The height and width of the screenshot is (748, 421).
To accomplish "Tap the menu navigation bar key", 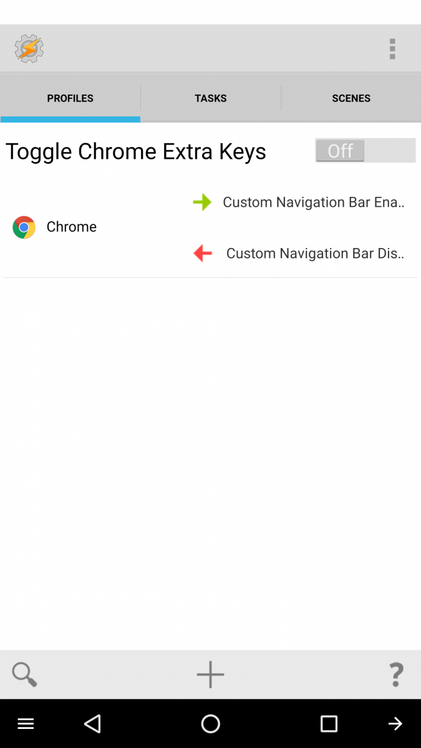I will (26, 724).
